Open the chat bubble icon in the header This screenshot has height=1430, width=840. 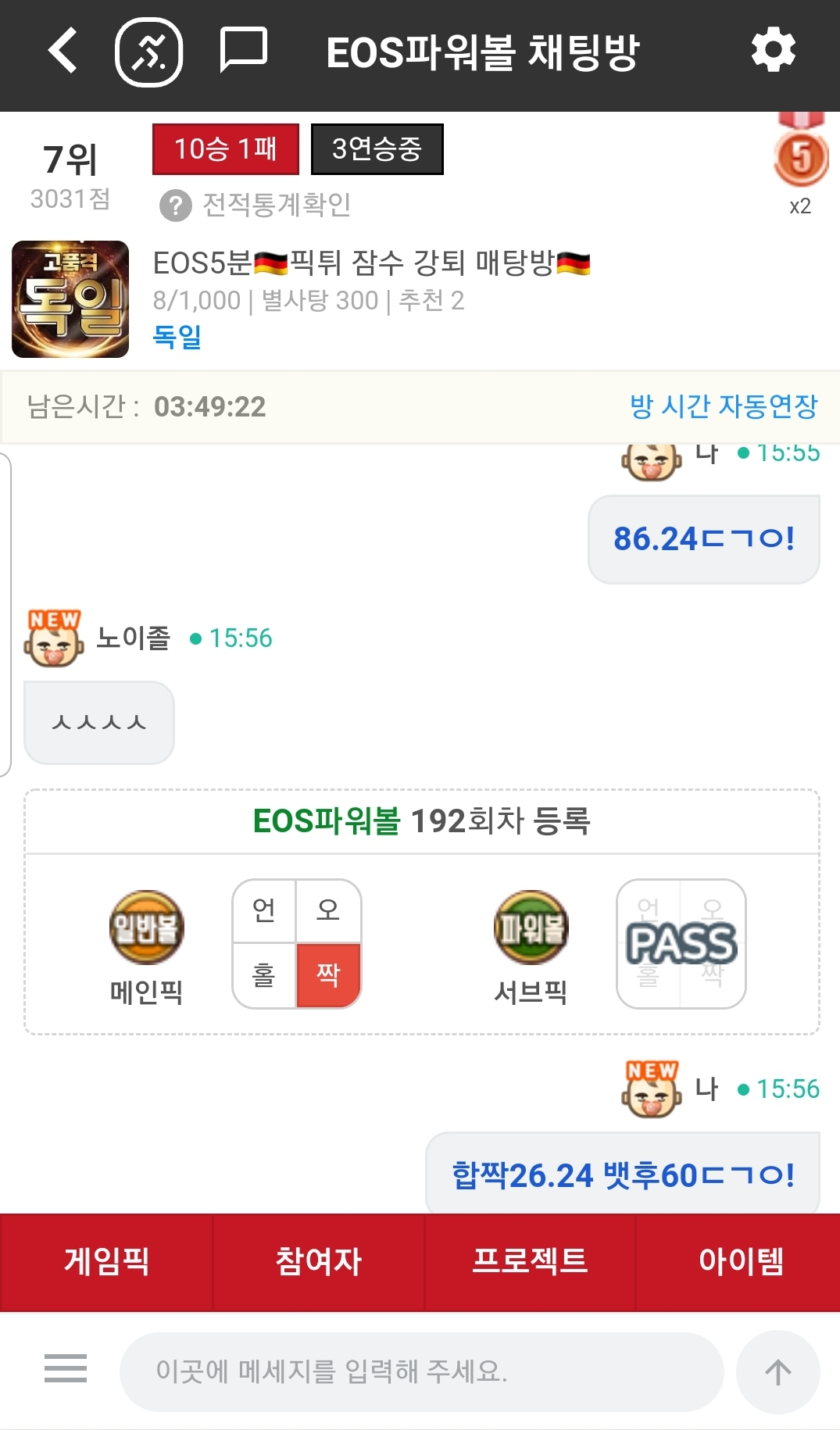tap(243, 50)
